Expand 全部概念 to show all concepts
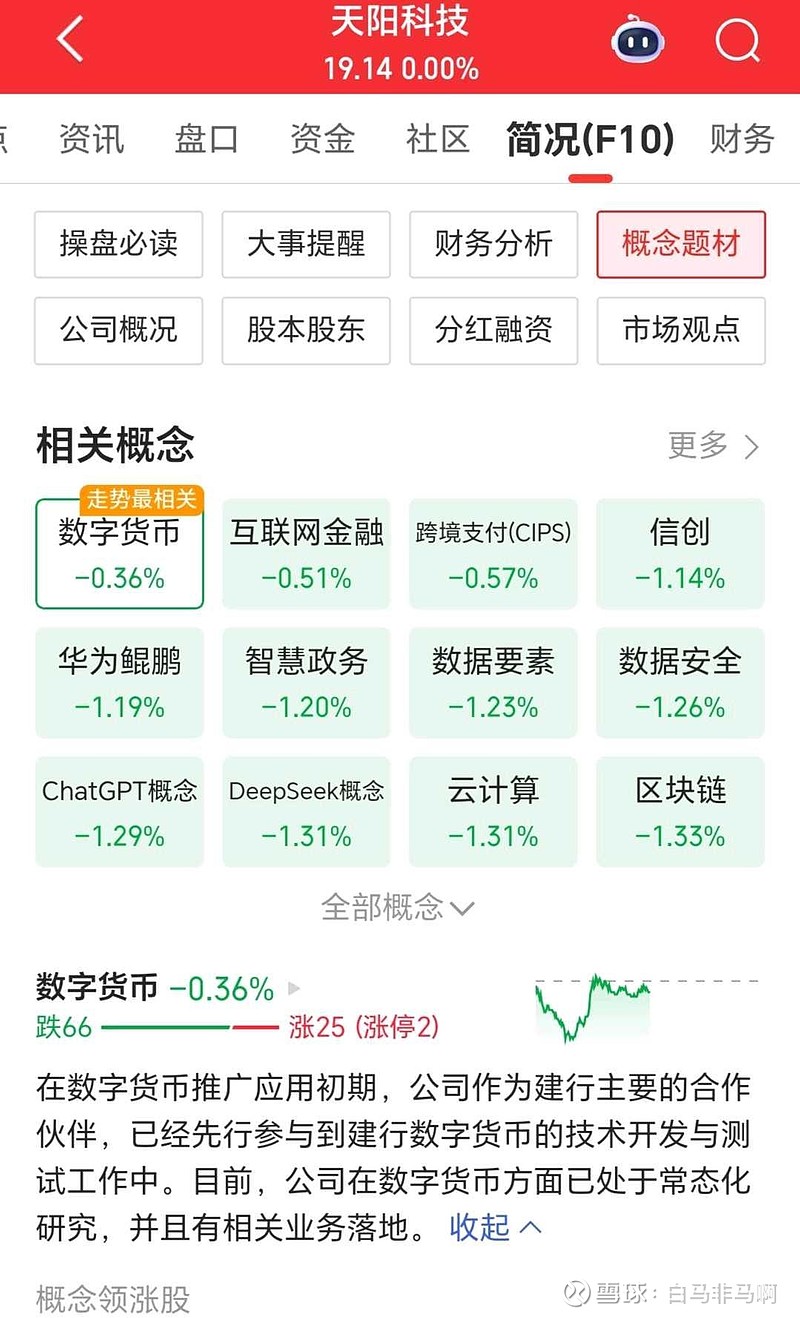Image resolution: width=800 pixels, height=1318 pixels. [399, 907]
